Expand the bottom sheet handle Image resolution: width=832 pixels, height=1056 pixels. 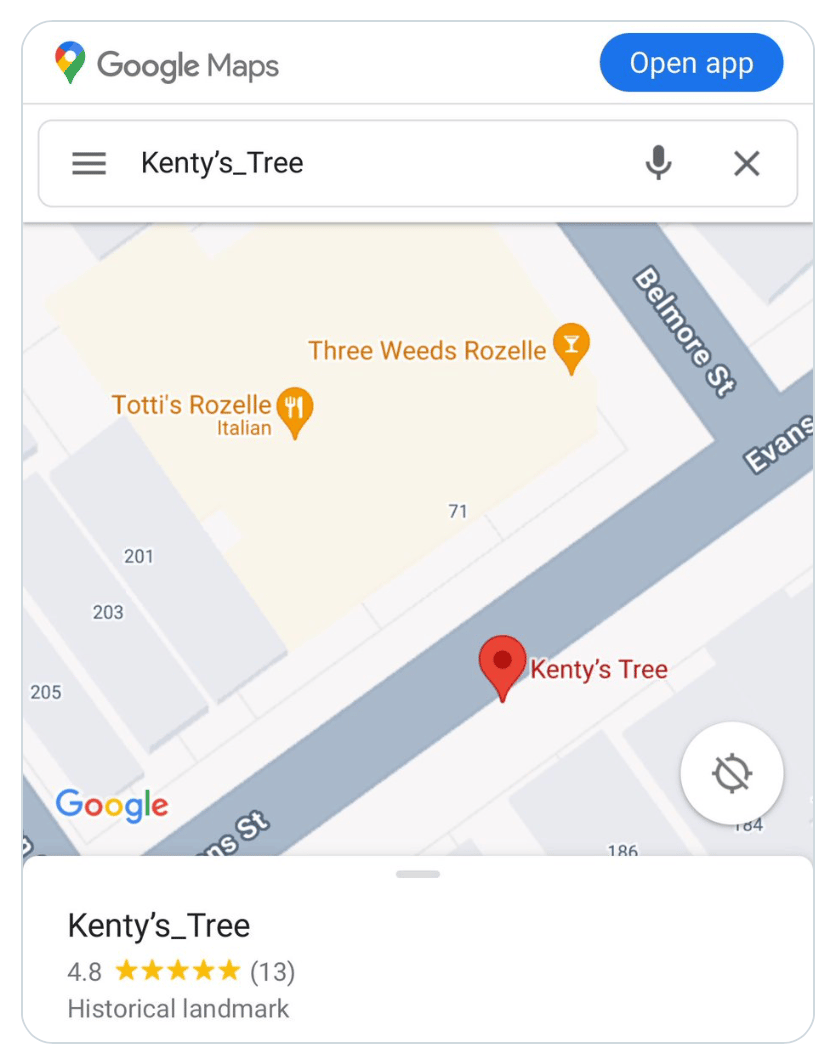[x=417, y=874]
